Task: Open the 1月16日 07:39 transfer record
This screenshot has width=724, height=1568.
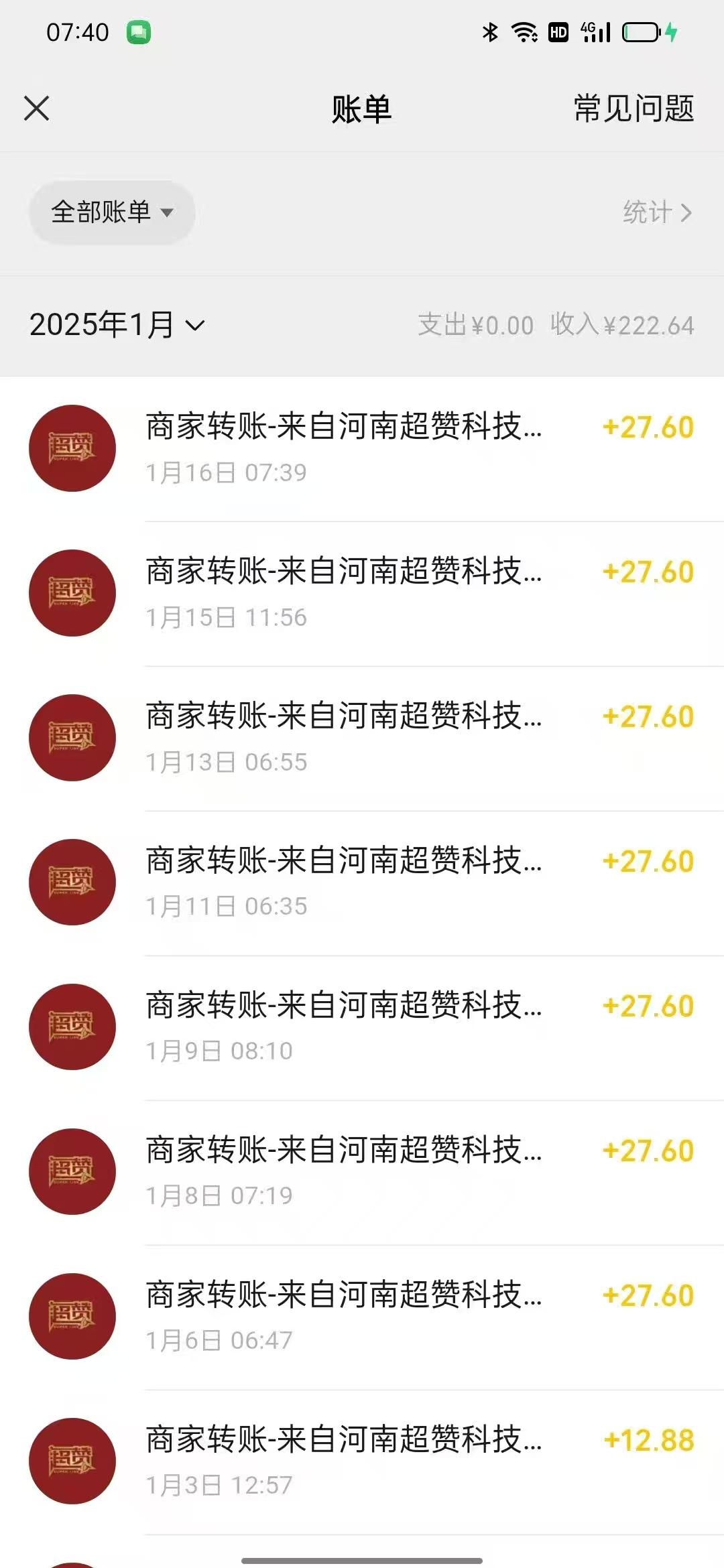Action: [362, 449]
